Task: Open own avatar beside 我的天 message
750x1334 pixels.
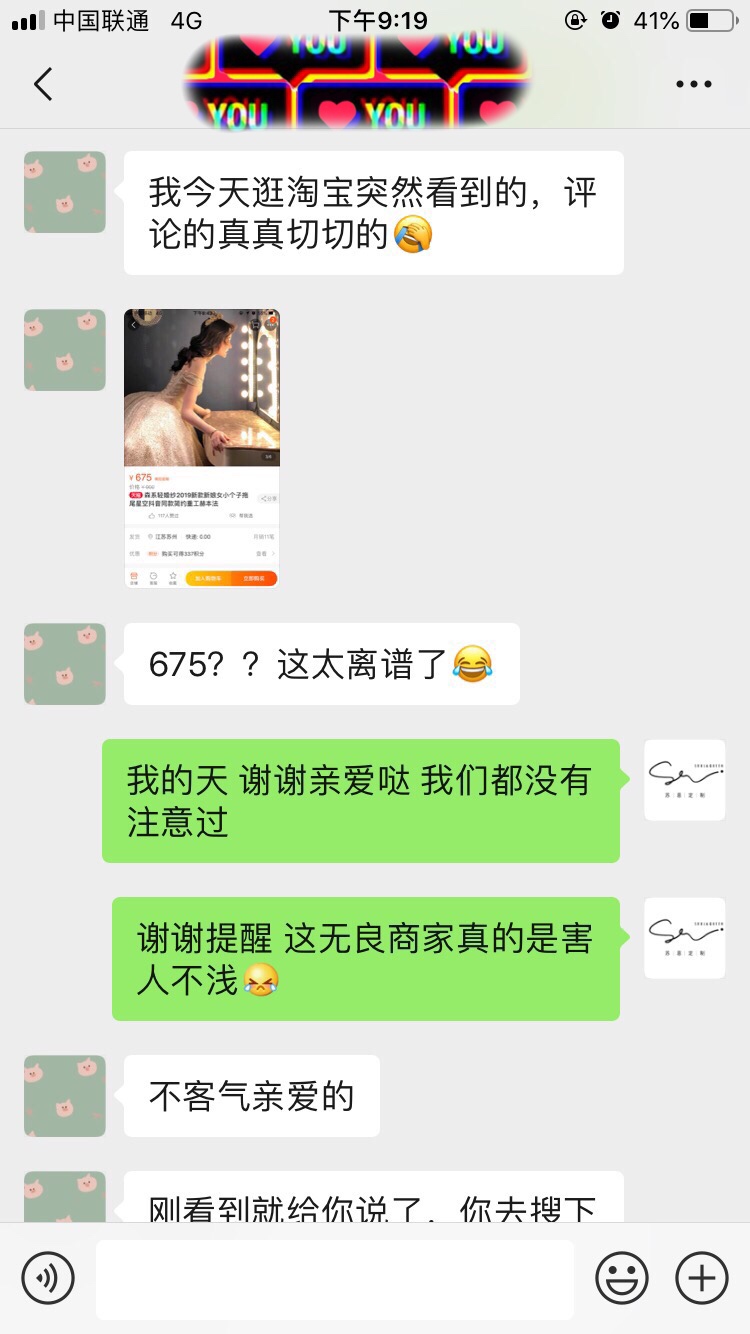Action: [685, 780]
